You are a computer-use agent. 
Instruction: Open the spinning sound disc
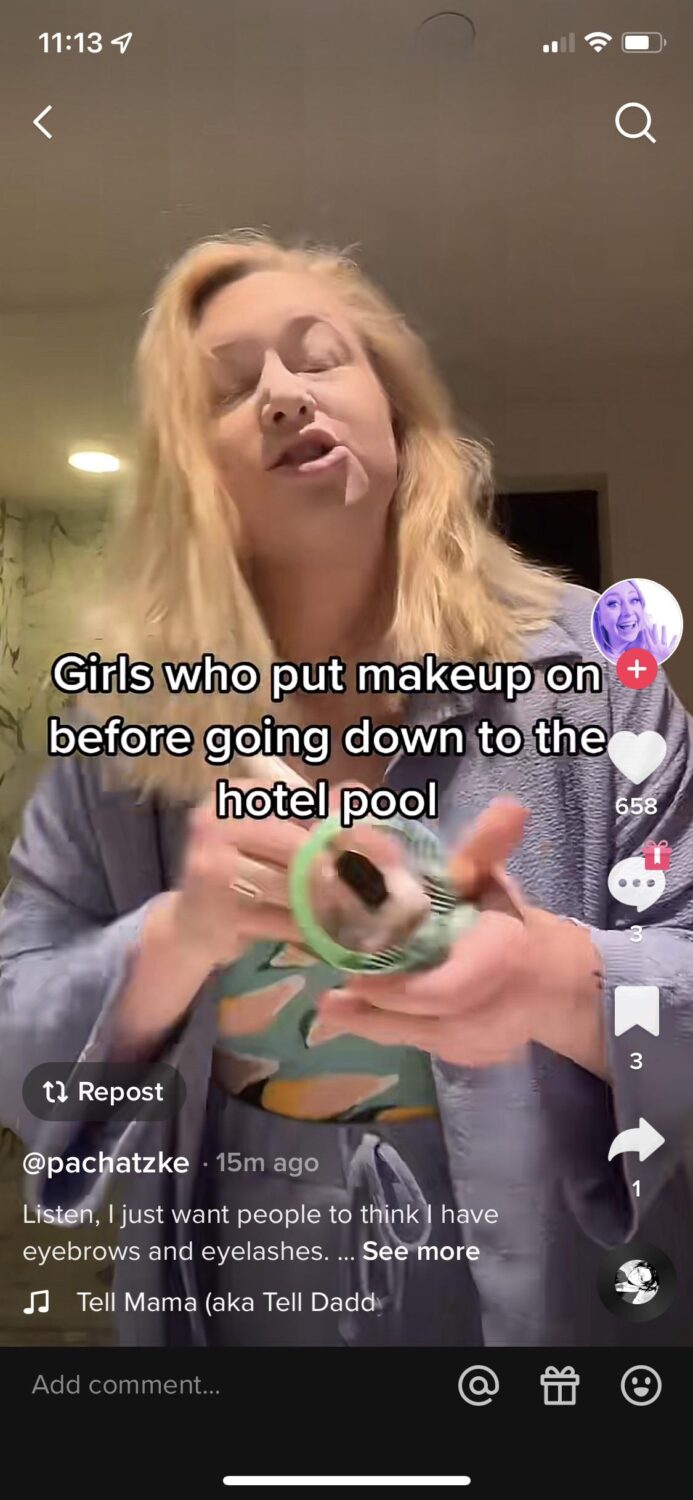coord(636,1283)
